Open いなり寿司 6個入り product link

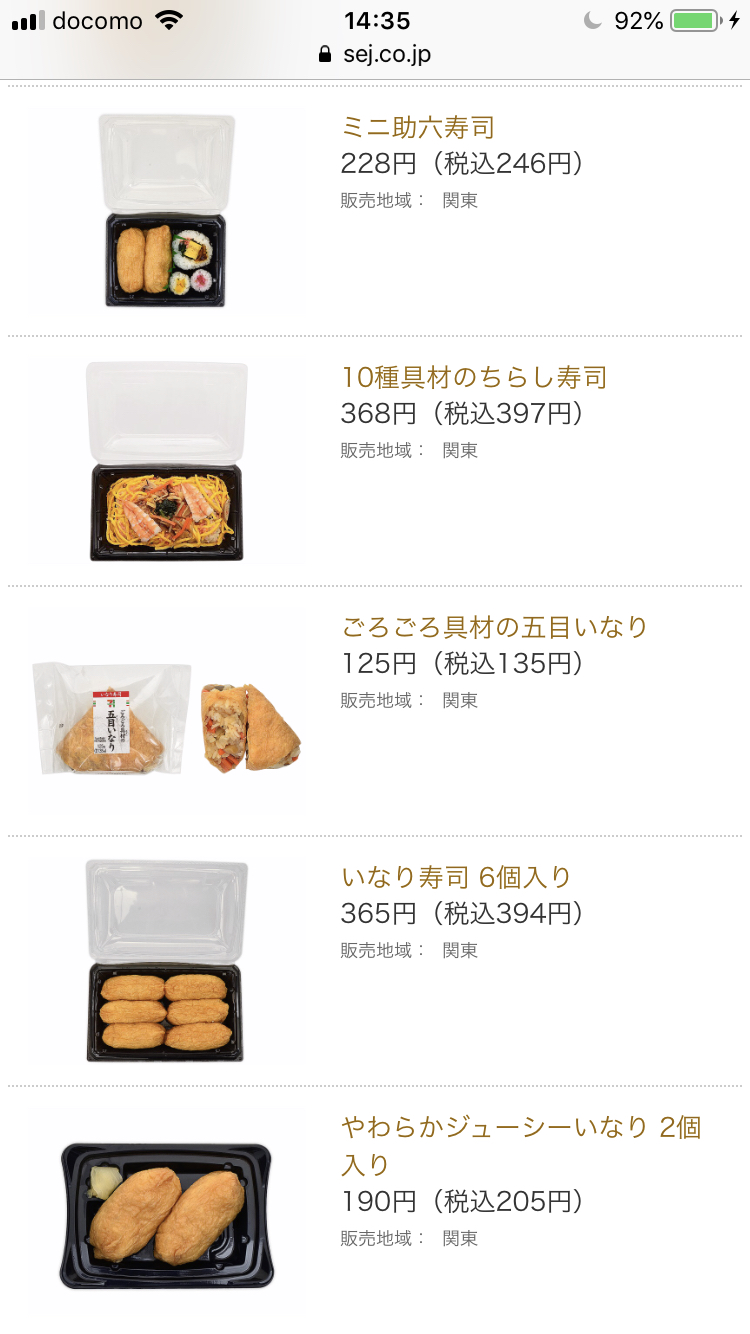coord(456,878)
